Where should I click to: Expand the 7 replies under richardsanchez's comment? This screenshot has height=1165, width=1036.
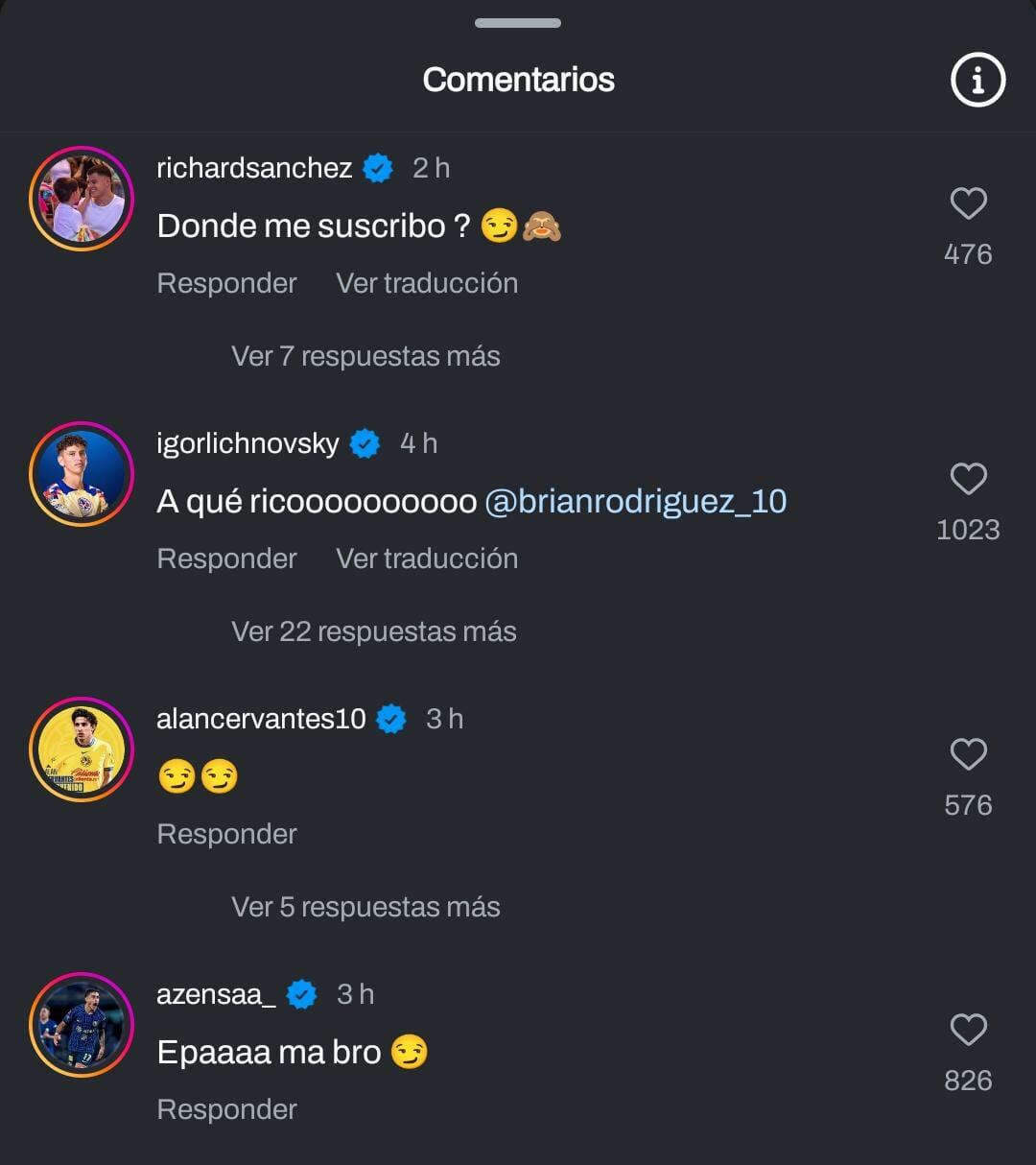click(365, 356)
